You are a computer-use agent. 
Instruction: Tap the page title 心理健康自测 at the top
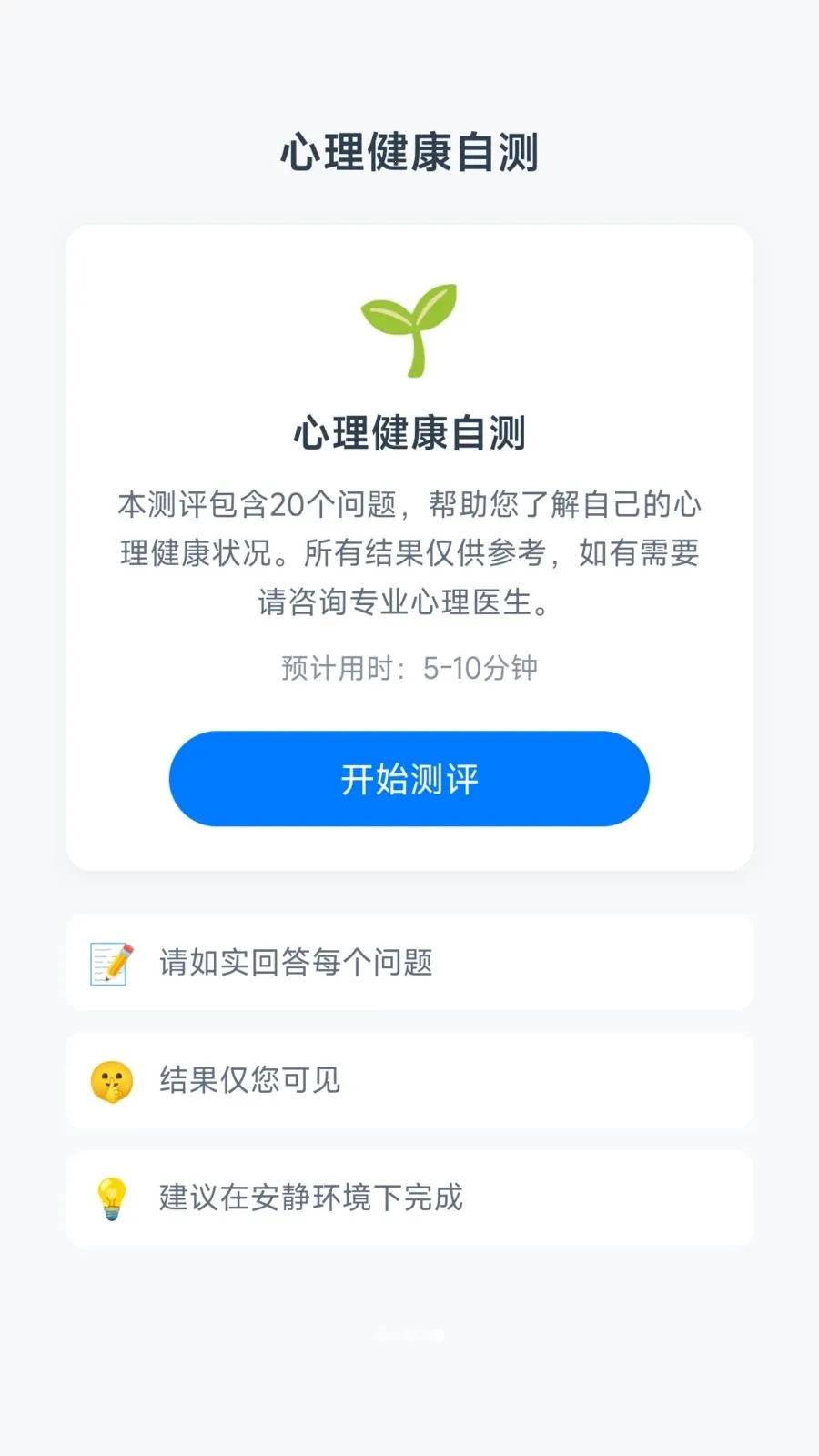click(x=409, y=153)
